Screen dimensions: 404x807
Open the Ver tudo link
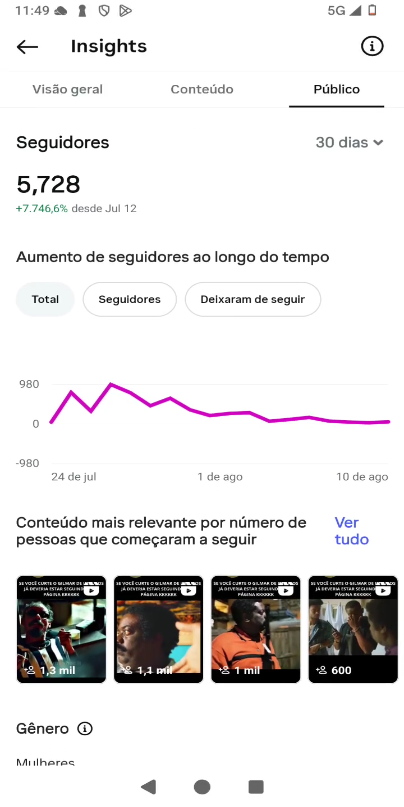click(x=352, y=531)
